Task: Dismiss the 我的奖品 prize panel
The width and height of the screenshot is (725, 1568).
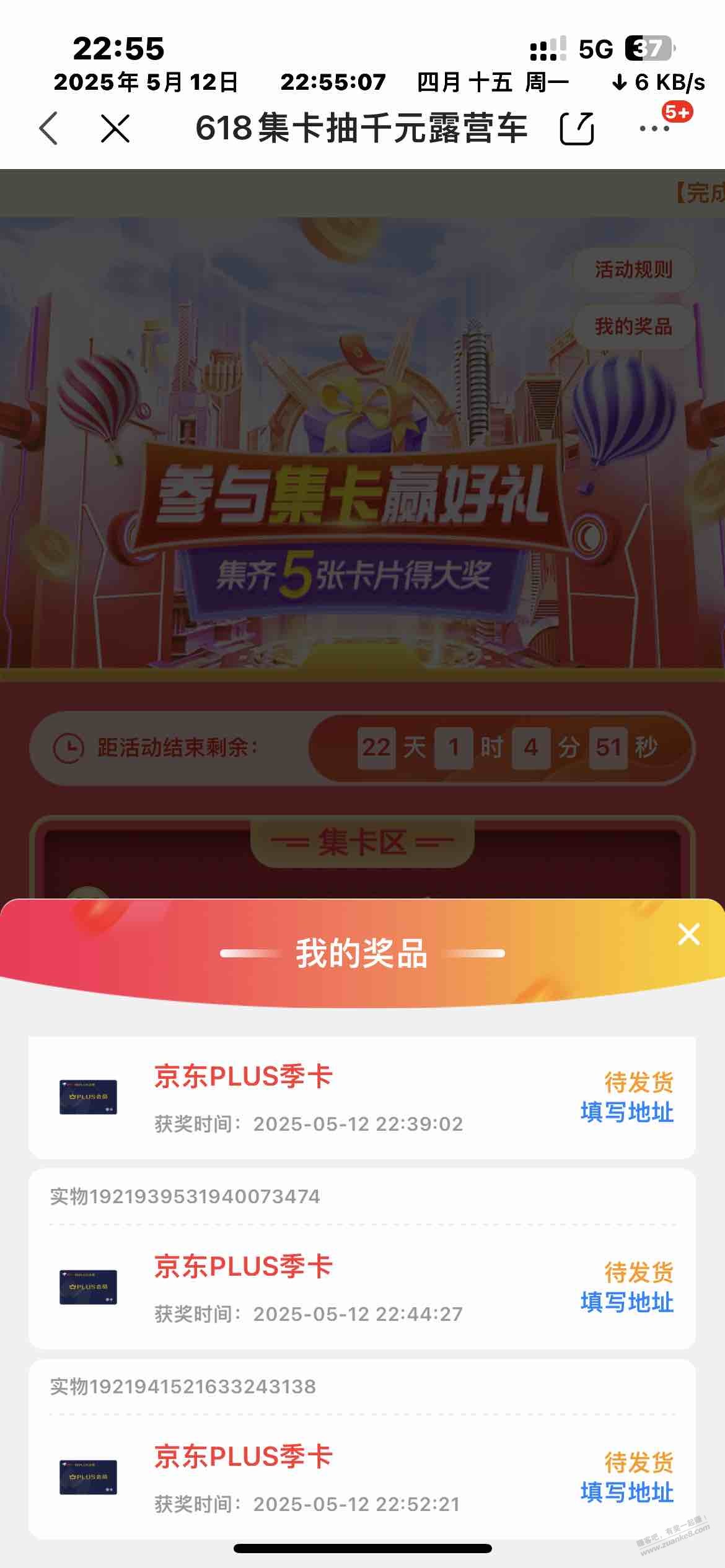Action: pyautogui.click(x=688, y=934)
